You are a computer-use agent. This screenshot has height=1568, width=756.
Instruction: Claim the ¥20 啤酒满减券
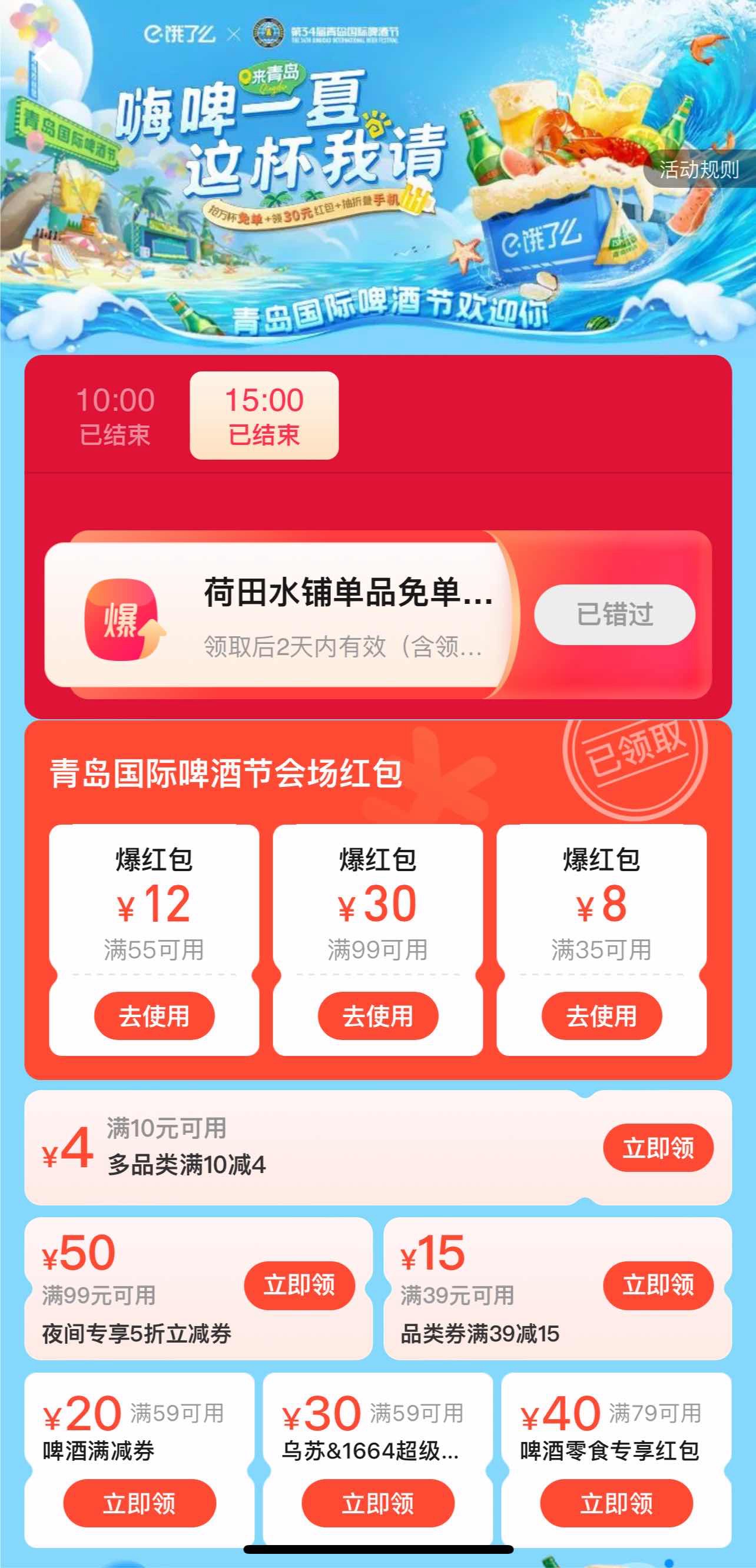click(x=140, y=1503)
